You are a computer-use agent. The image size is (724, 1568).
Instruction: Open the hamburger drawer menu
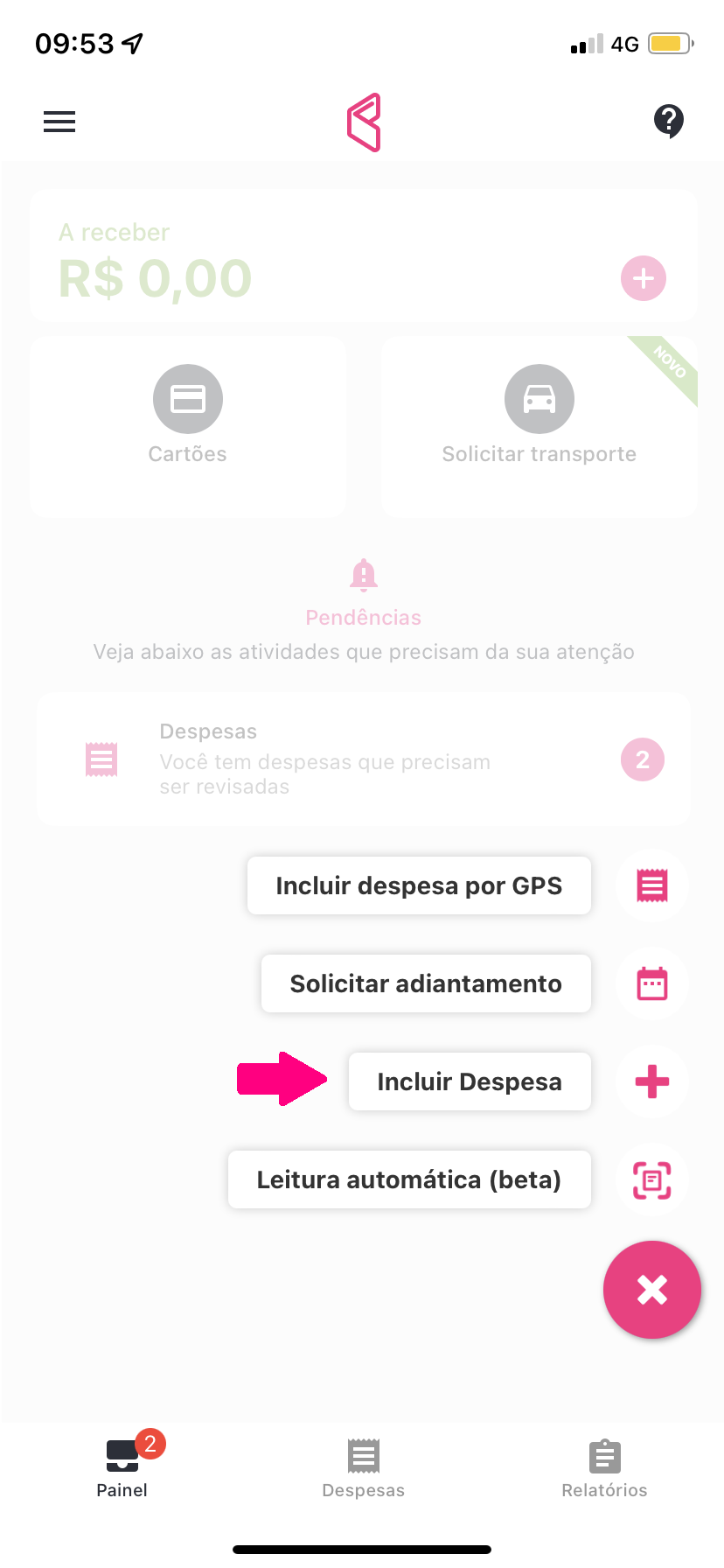(x=59, y=122)
